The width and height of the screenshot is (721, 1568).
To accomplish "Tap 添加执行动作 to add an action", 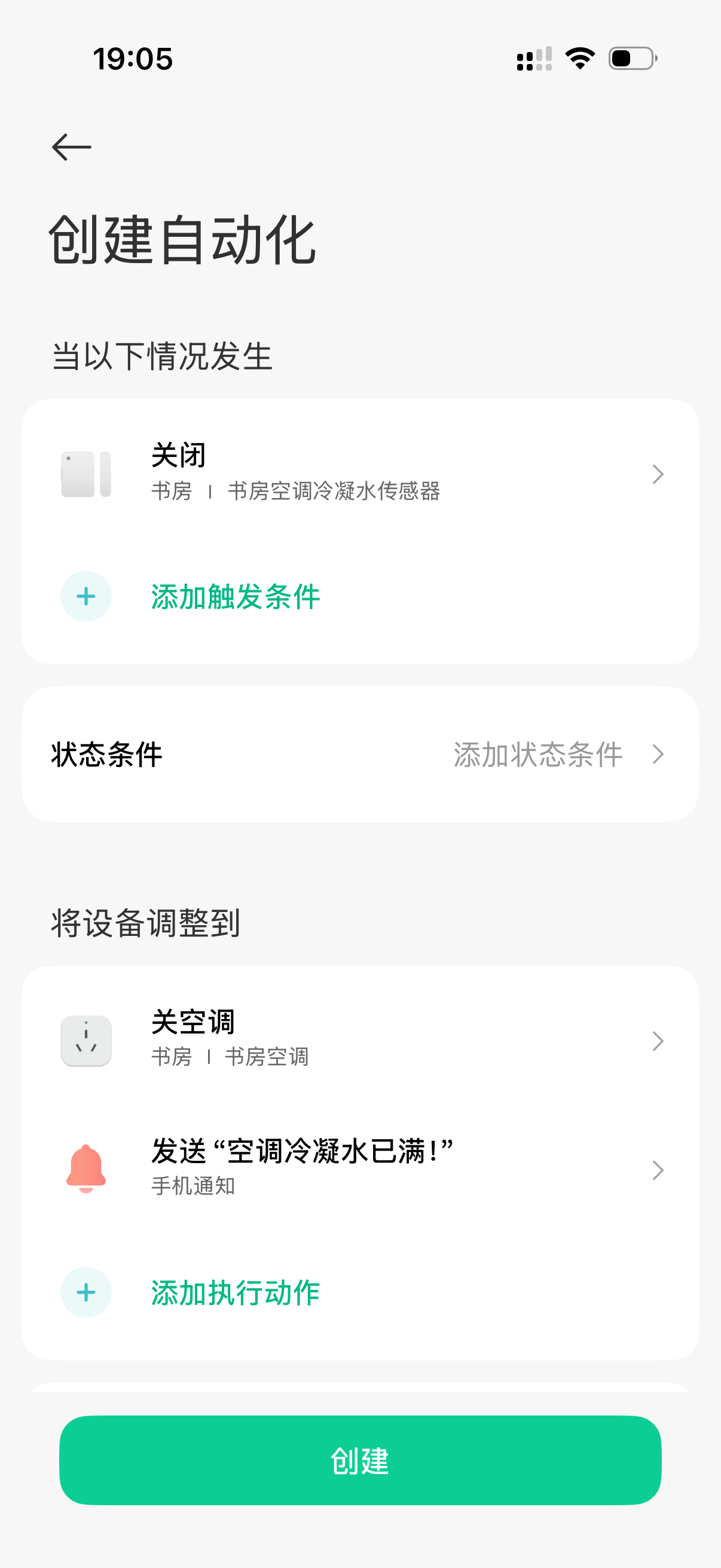I will coord(235,1293).
